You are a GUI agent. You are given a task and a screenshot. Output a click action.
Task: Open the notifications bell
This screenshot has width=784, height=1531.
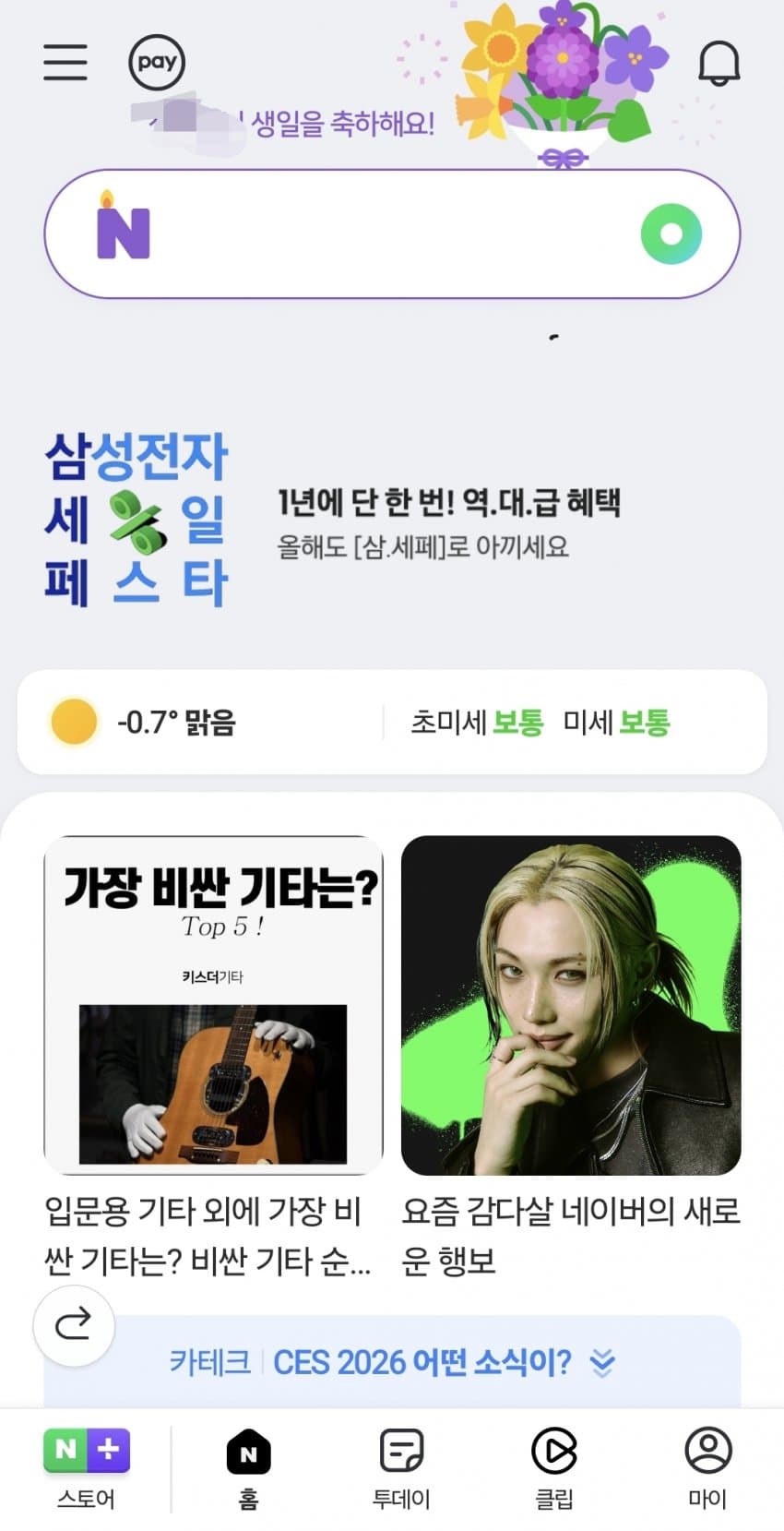pyautogui.click(x=719, y=64)
